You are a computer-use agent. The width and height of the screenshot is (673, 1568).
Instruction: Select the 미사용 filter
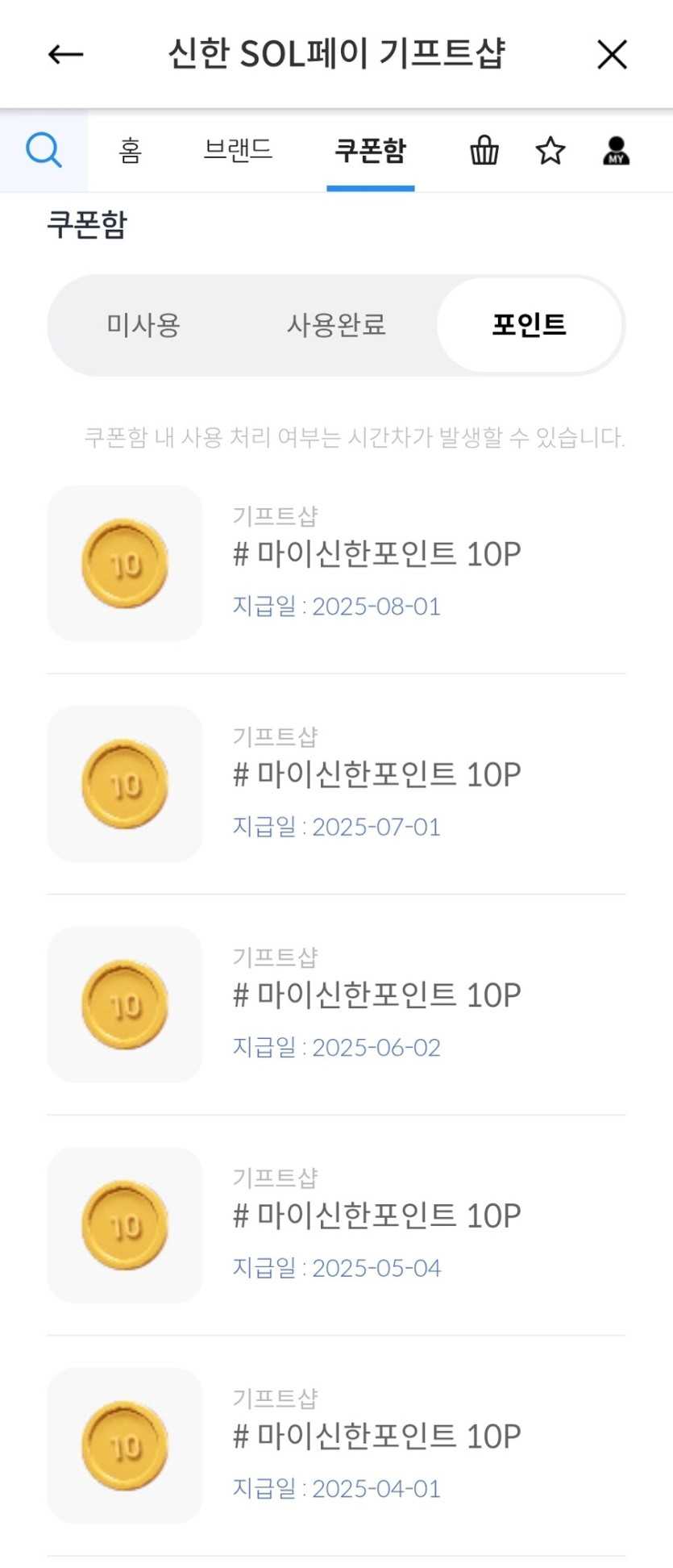143,324
